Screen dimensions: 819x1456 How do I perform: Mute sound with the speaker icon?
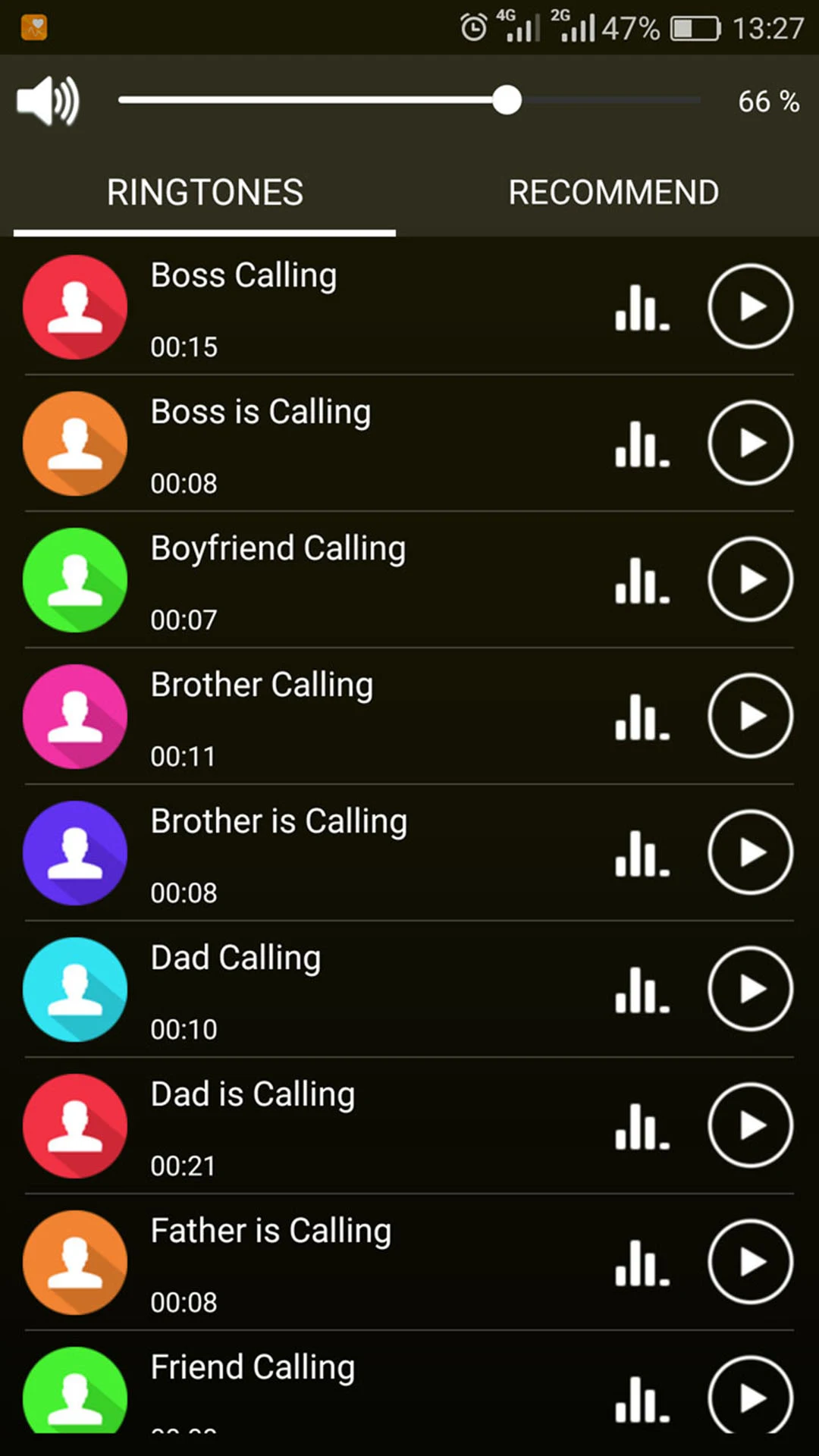[x=49, y=100]
